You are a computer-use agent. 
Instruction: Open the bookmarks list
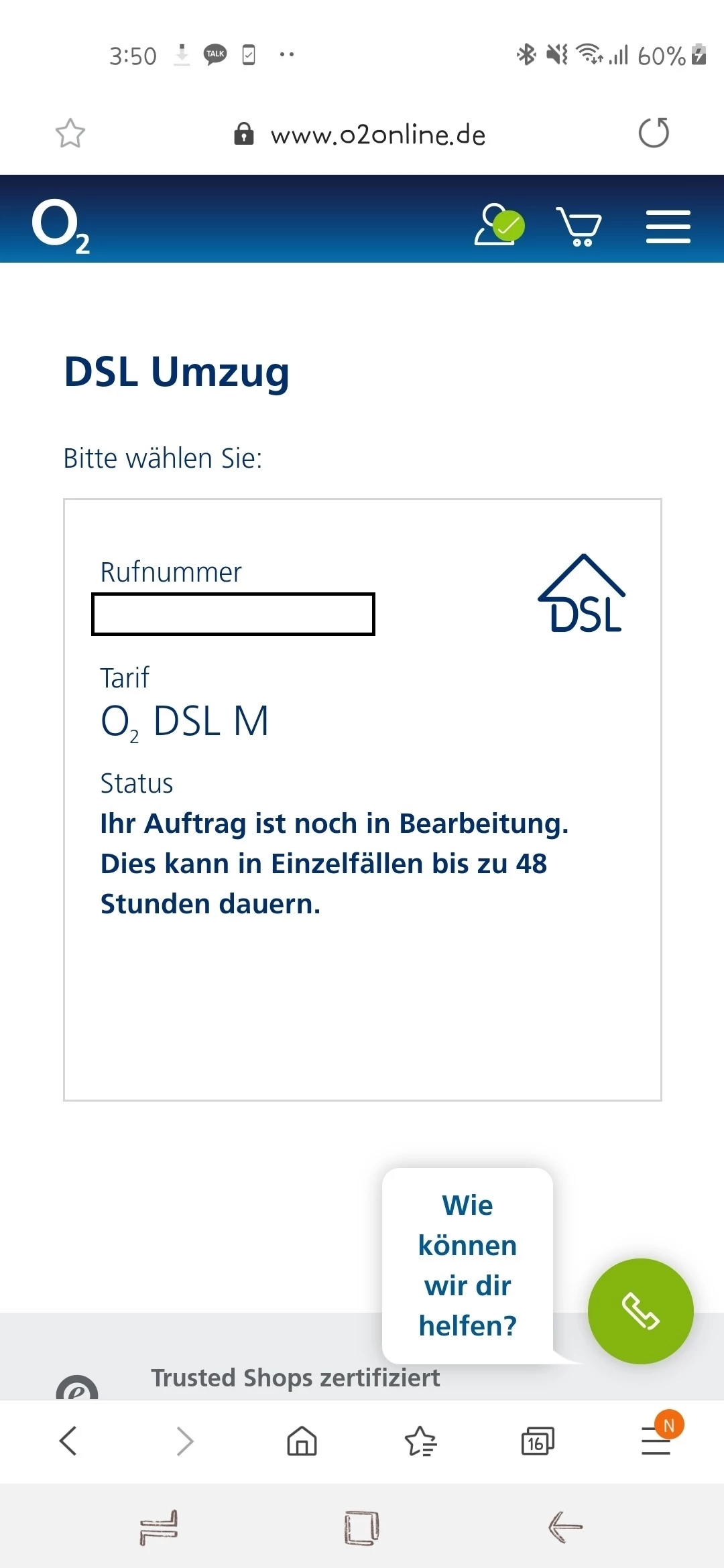420,1441
